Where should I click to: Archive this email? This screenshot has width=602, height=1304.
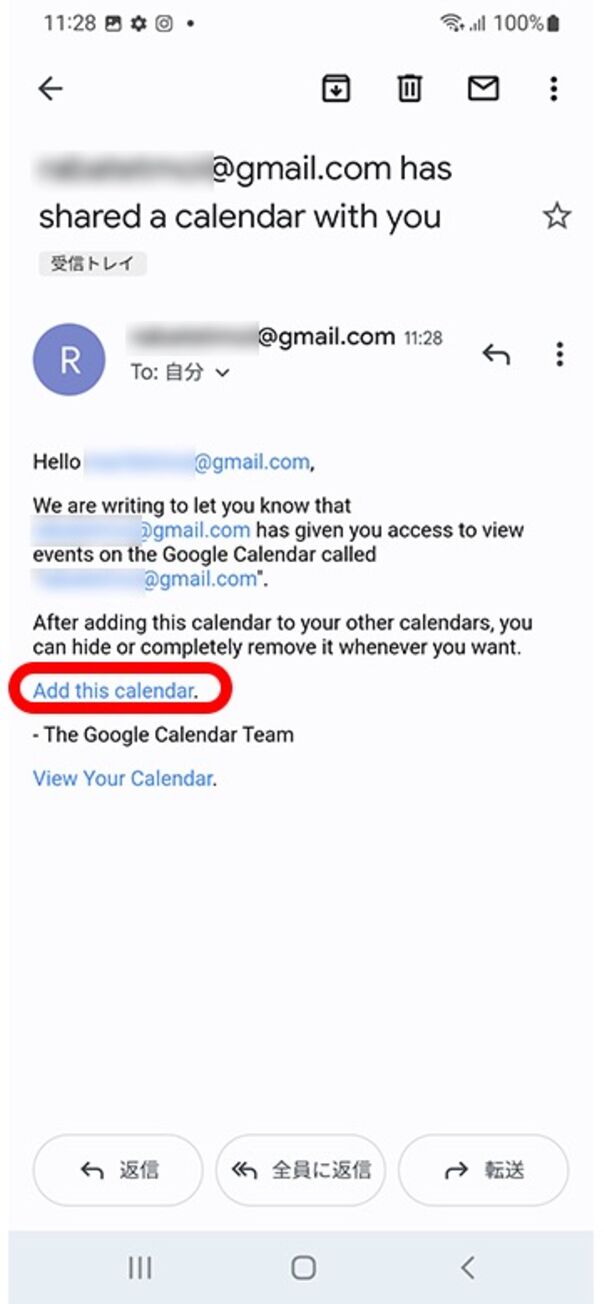click(x=336, y=89)
